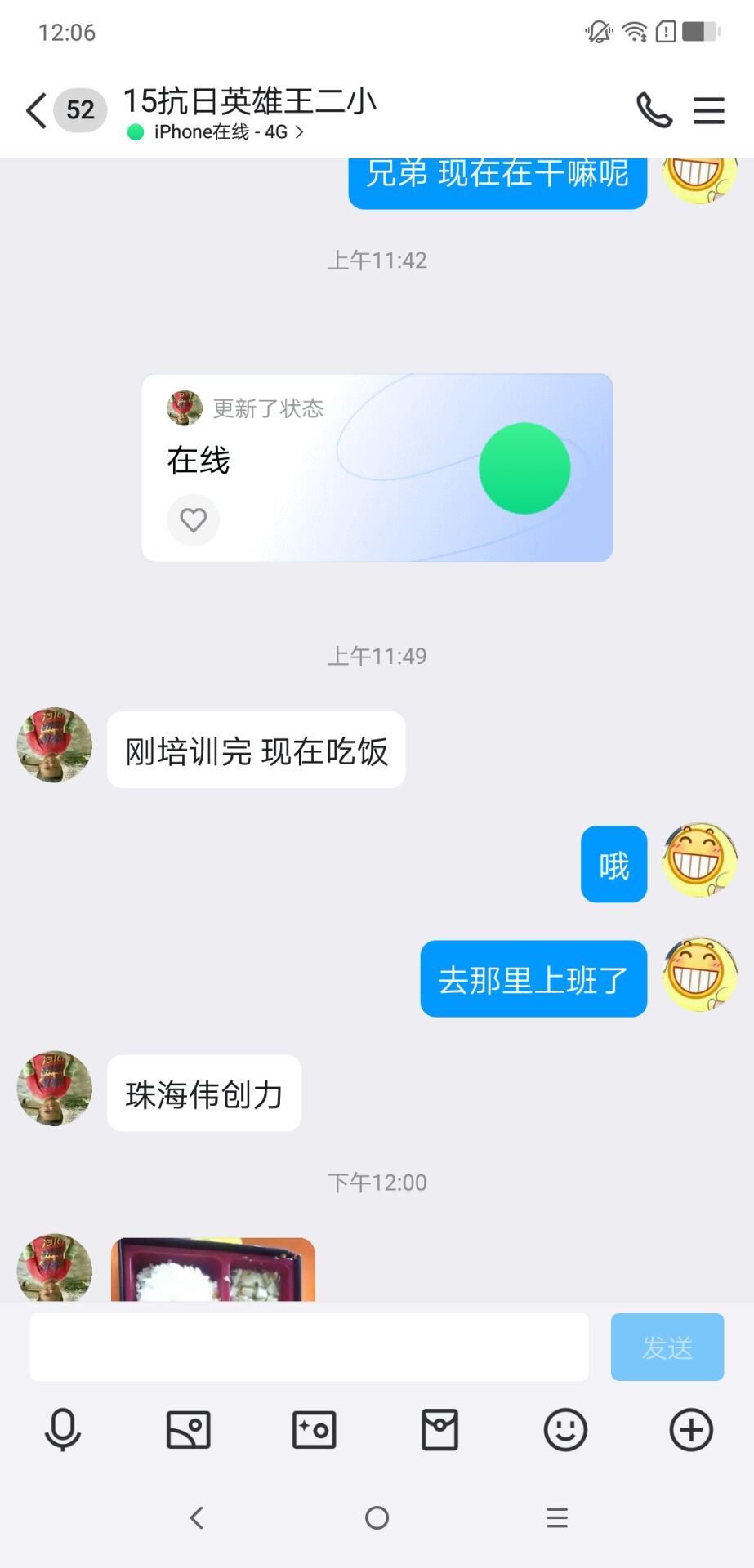Open the chat settings menu
This screenshot has width=754, height=1568.
coord(709,110)
